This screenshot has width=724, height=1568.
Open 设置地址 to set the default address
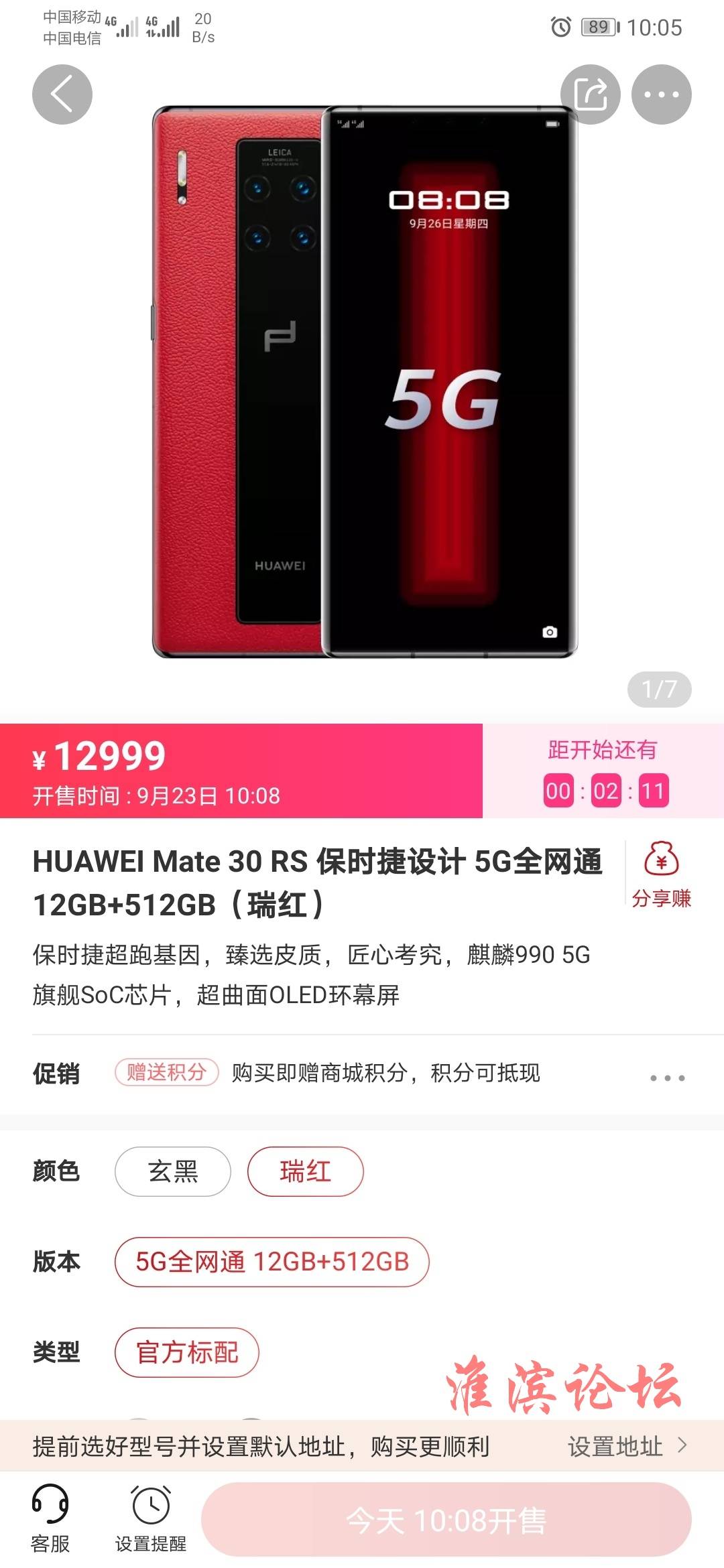click(627, 1446)
